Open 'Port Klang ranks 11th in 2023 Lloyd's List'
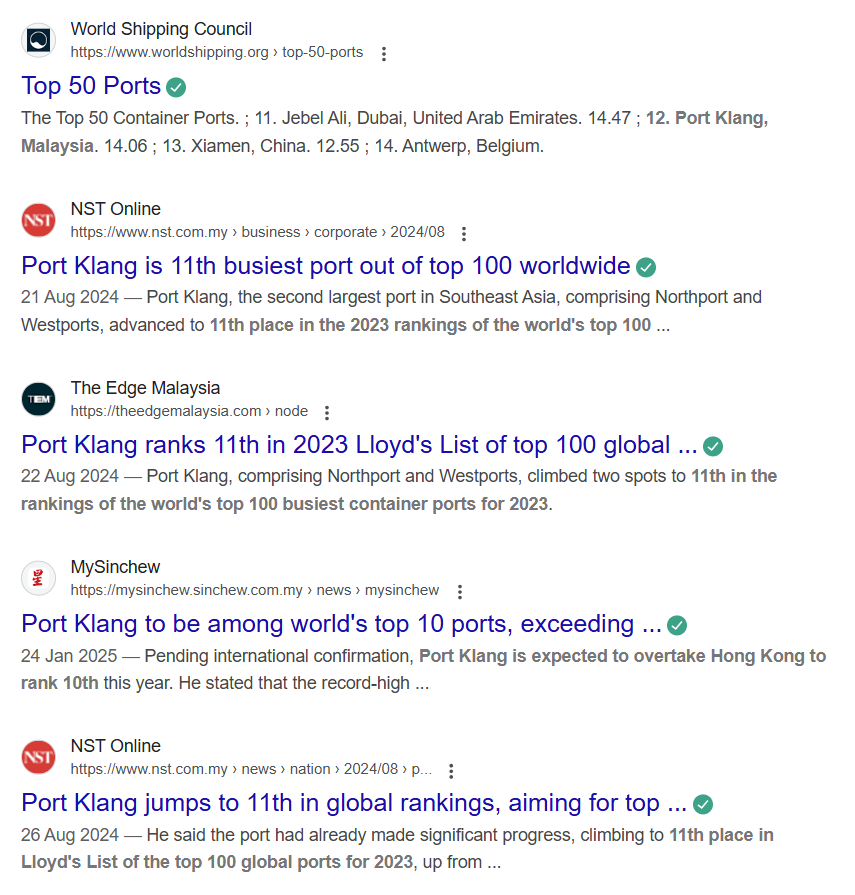The image size is (855, 895). 358,445
